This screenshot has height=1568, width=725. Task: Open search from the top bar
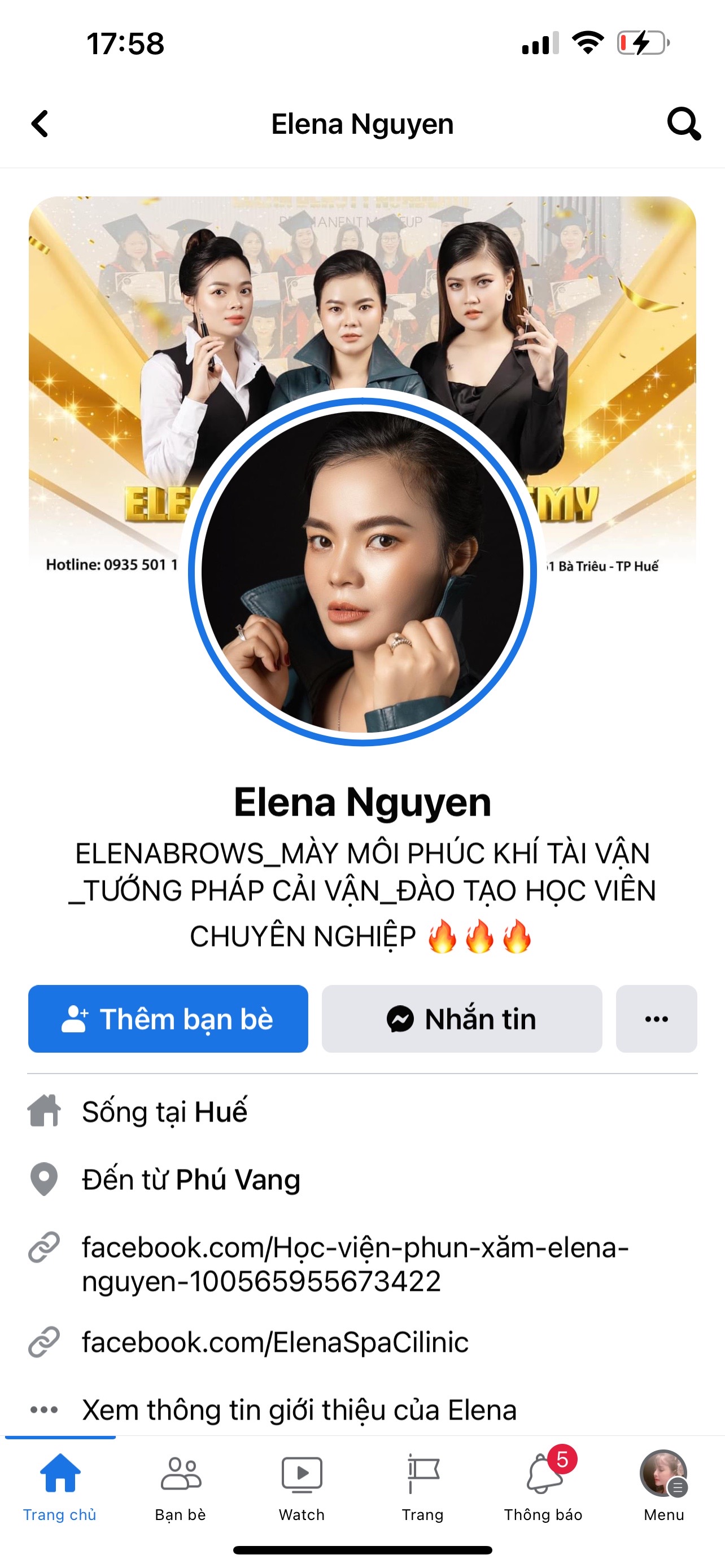[683, 124]
